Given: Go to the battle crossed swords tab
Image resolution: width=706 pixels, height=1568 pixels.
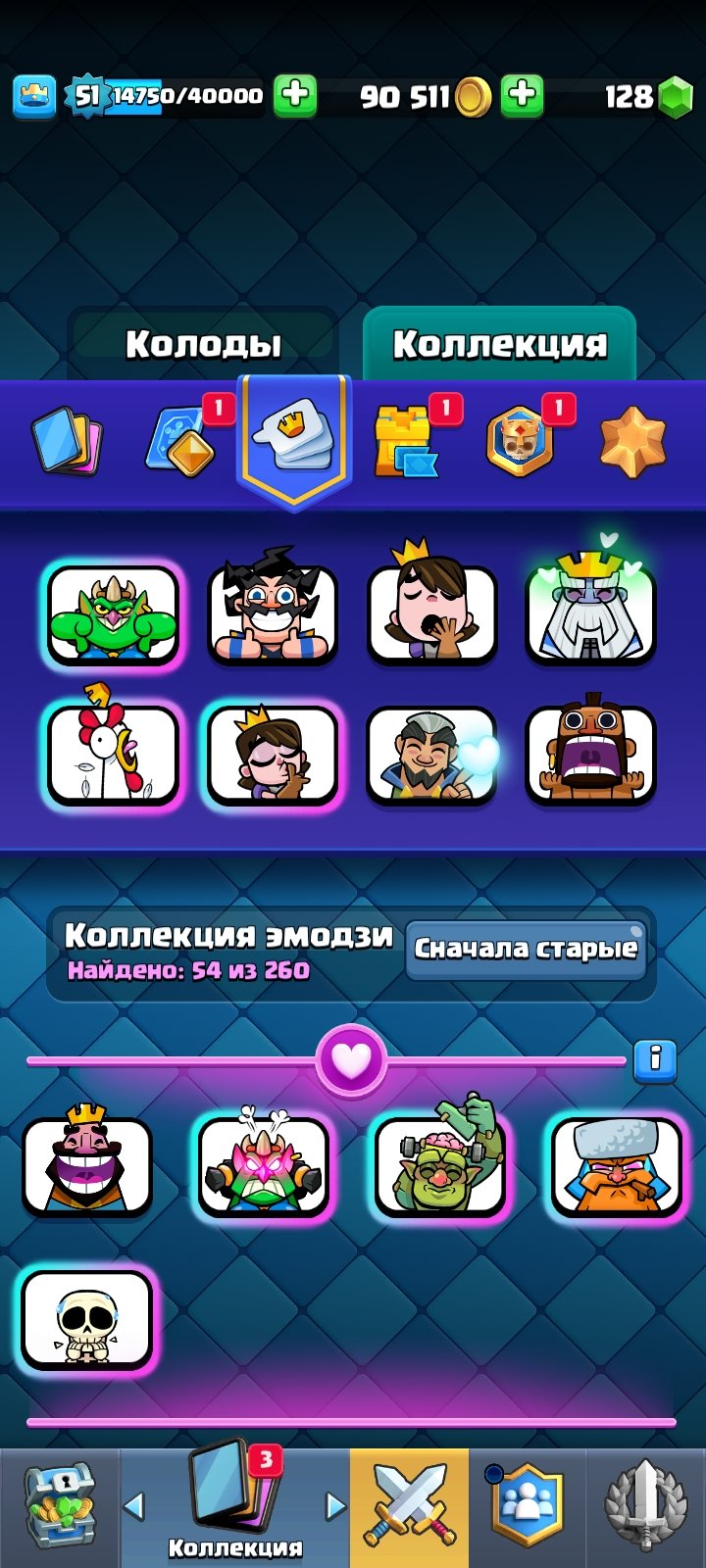Looking at the screenshot, I should point(409,1507).
